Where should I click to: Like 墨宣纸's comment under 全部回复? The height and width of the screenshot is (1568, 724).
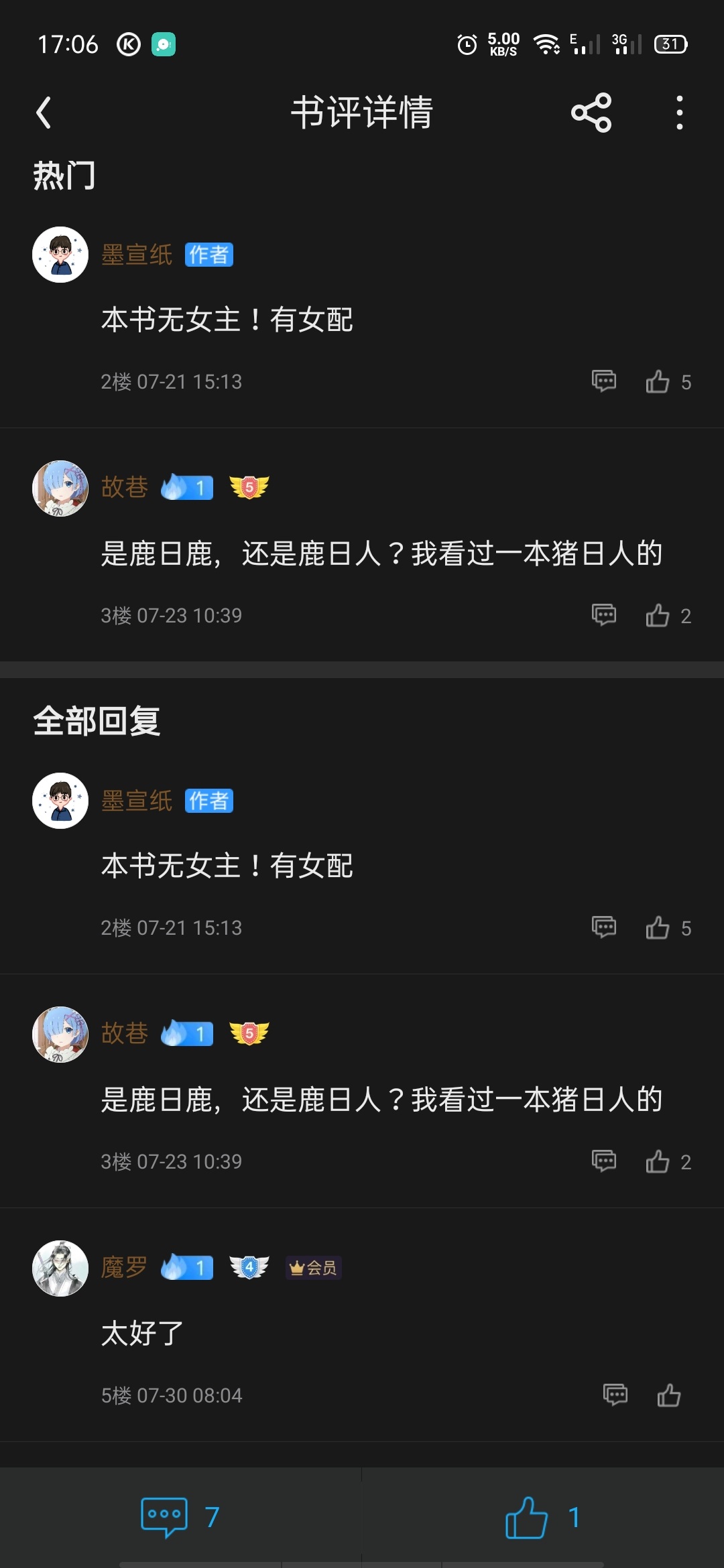(658, 928)
